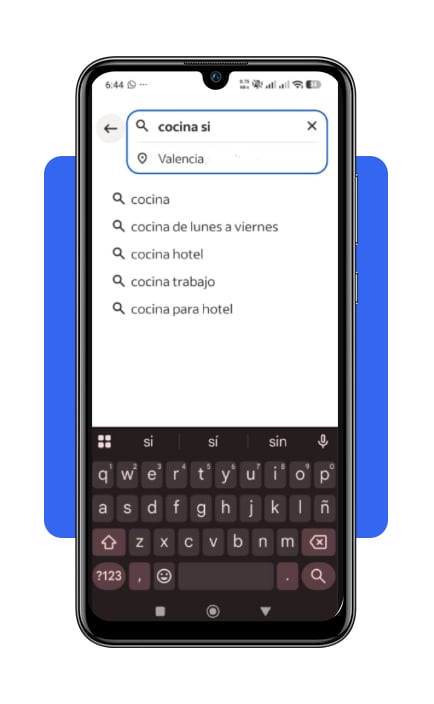Clear the search text with the X
The width and height of the screenshot is (434, 704).
[311, 126]
